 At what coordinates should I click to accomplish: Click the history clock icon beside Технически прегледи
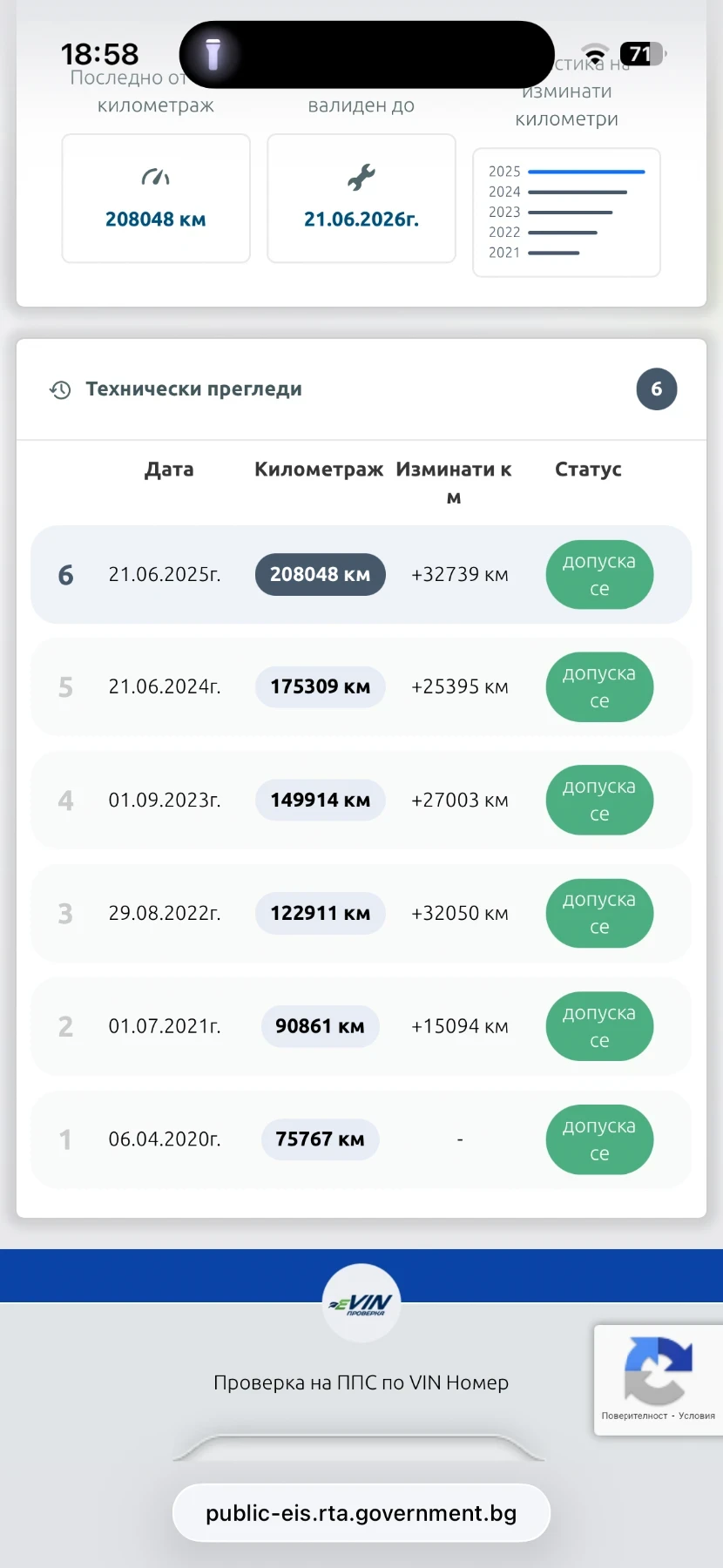point(59,389)
